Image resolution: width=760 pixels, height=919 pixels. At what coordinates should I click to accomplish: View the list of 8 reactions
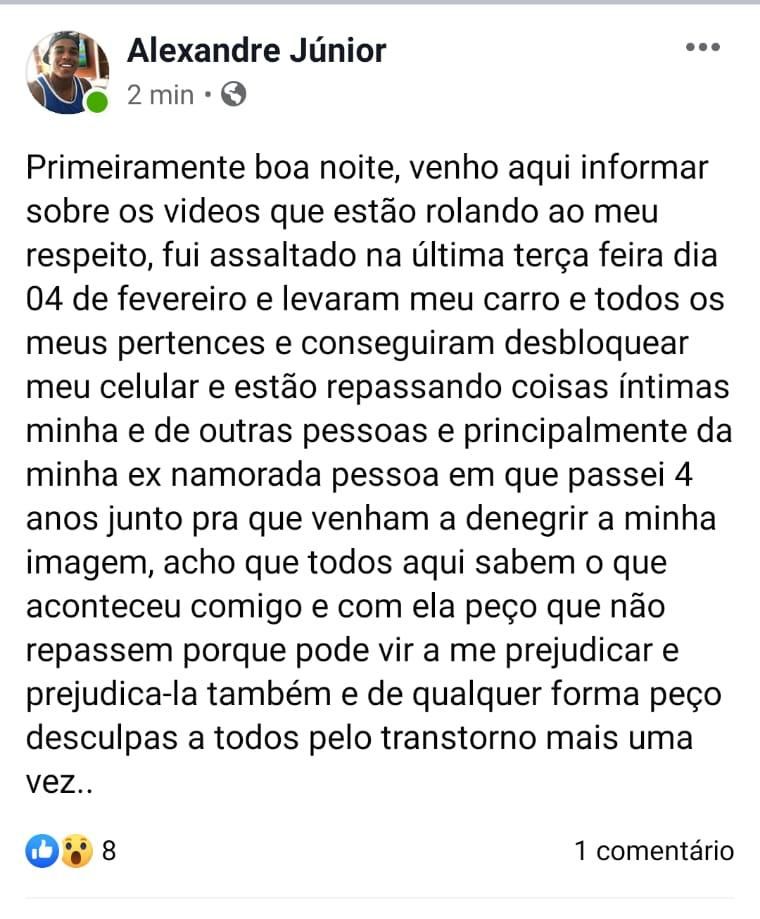[72, 851]
